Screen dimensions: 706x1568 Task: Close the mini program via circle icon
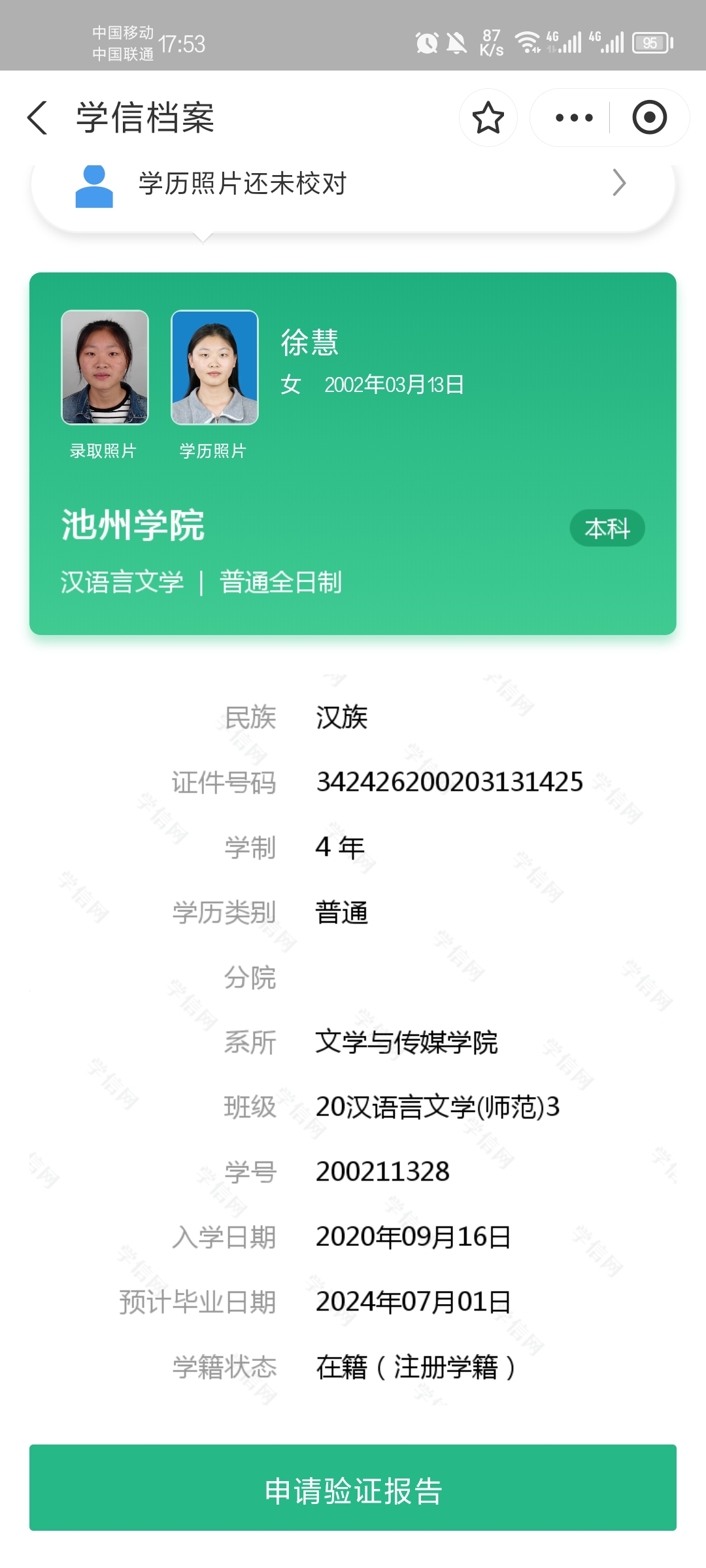tap(649, 118)
